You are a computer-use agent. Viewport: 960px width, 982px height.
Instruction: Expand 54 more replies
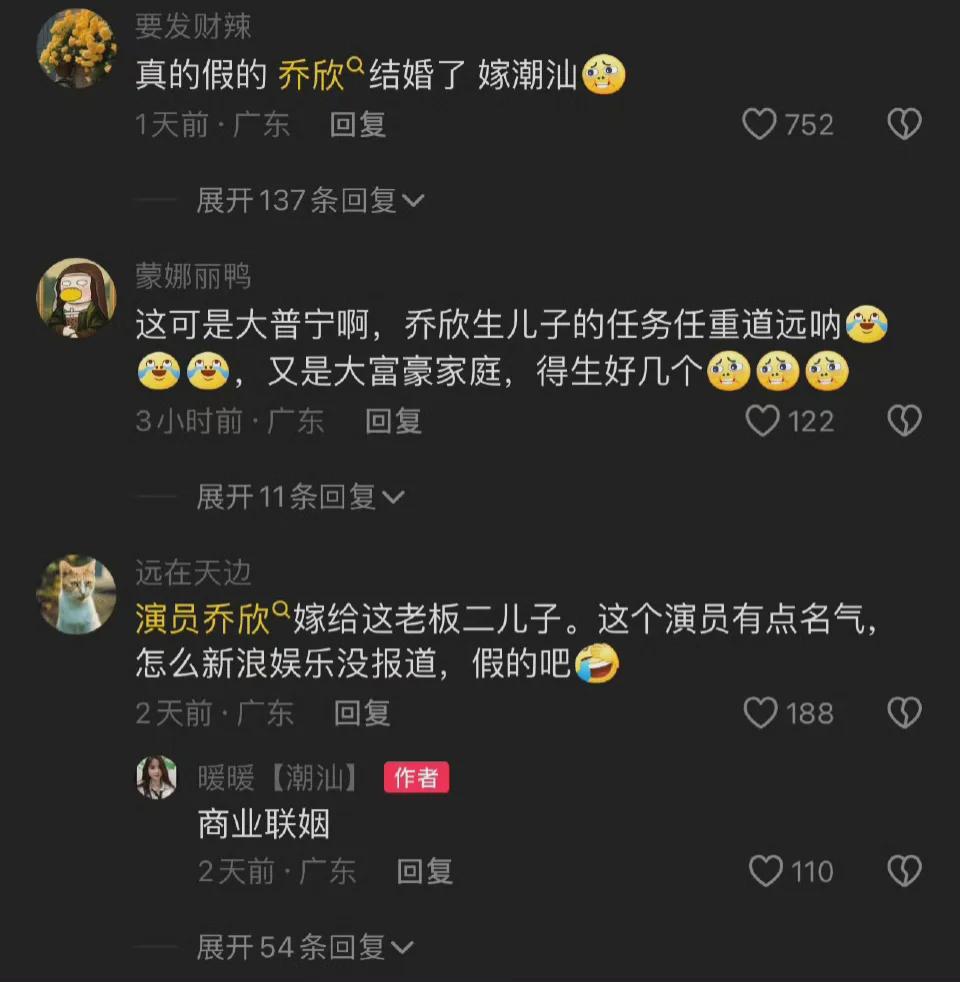point(305,947)
